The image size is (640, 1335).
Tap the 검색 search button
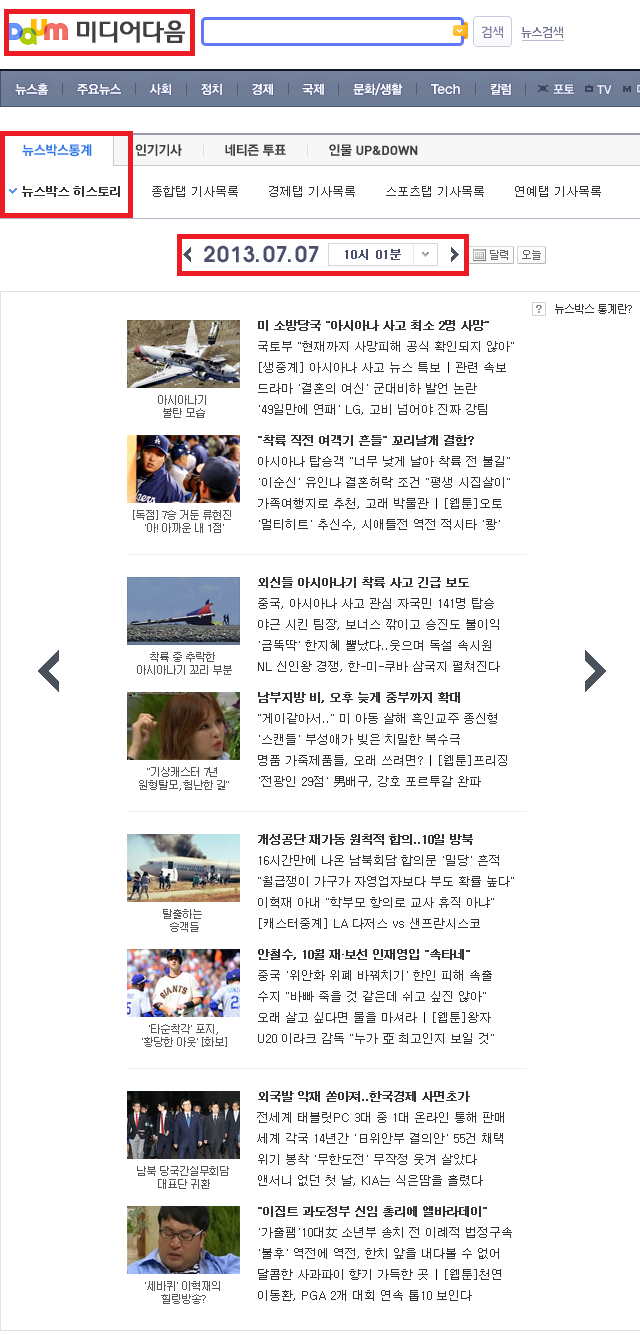(x=492, y=31)
